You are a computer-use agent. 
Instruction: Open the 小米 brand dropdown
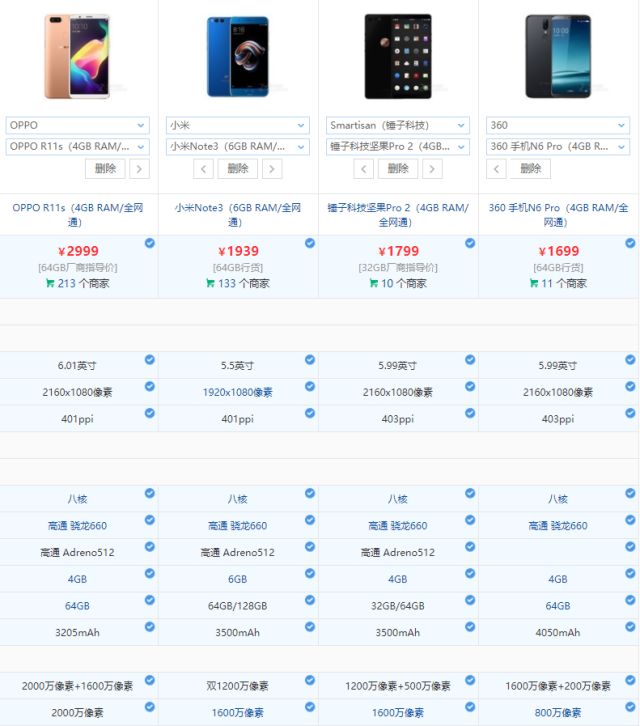[x=238, y=125]
